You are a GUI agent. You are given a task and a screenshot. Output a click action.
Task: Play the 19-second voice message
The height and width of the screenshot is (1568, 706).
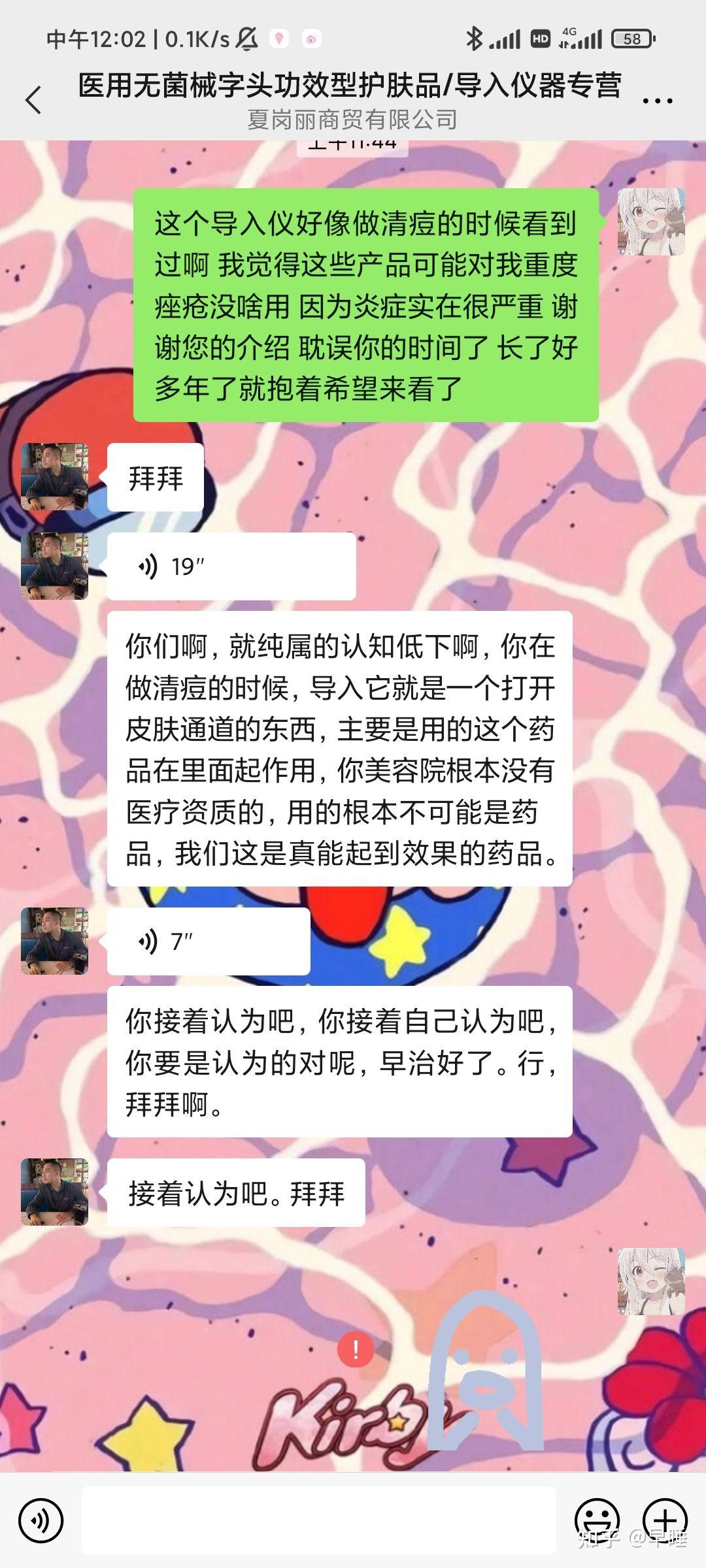(231, 566)
